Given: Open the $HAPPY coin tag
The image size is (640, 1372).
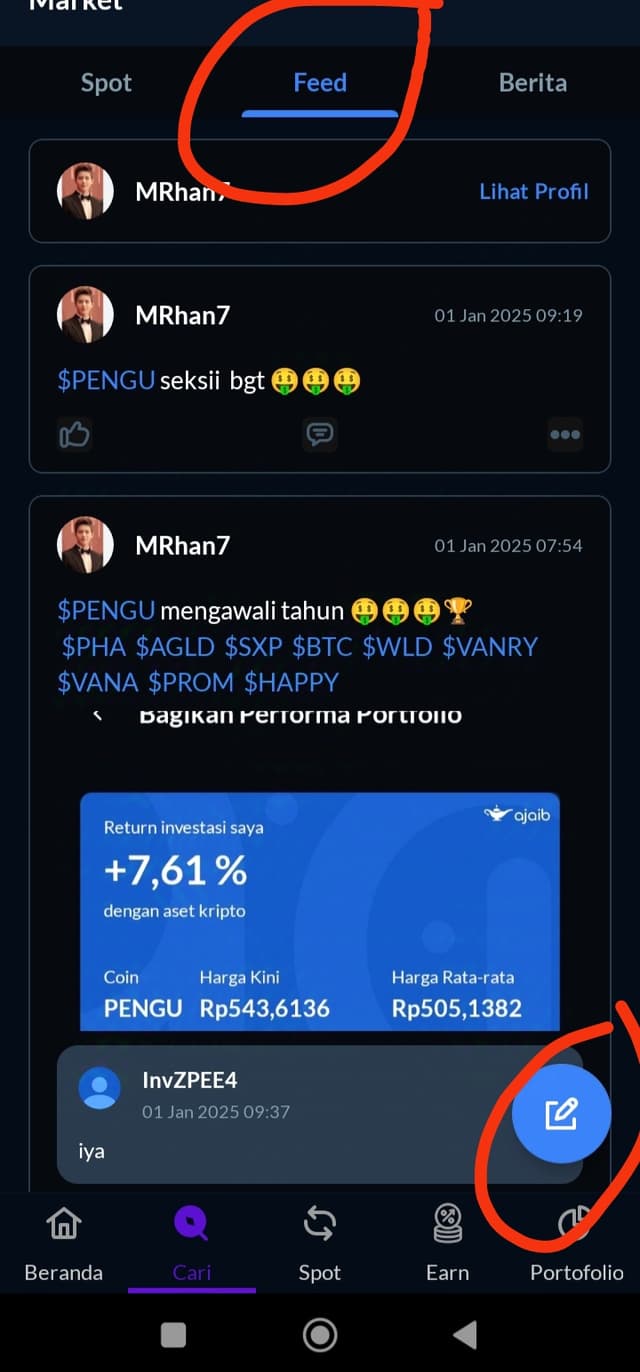Looking at the screenshot, I should point(292,683).
